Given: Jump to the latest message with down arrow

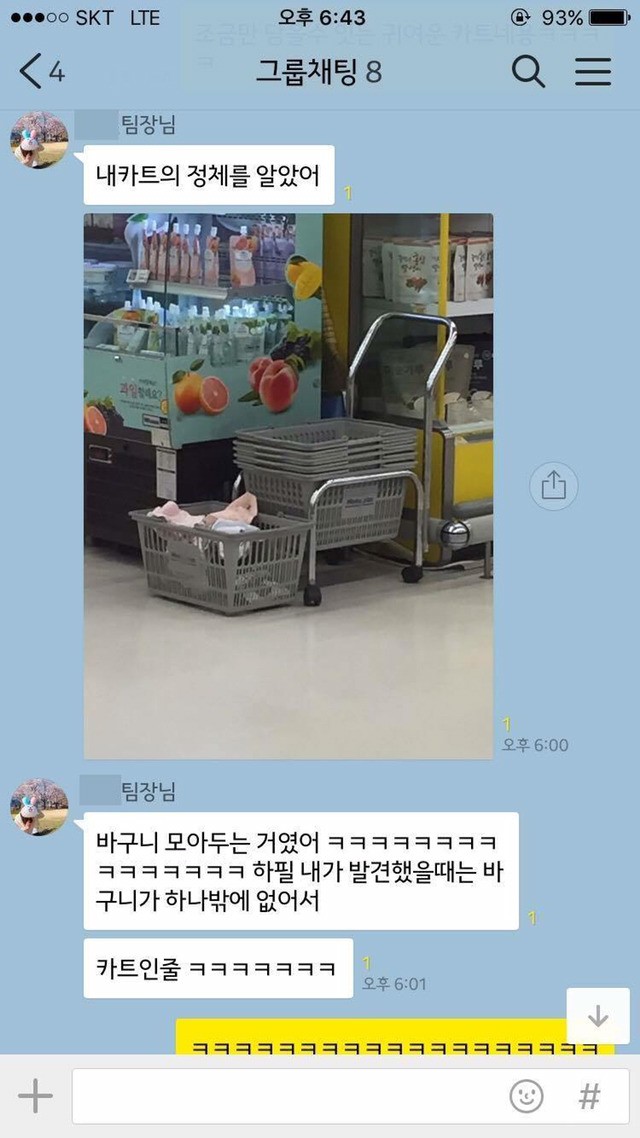Looking at the screenshot, I should 598,1016.
